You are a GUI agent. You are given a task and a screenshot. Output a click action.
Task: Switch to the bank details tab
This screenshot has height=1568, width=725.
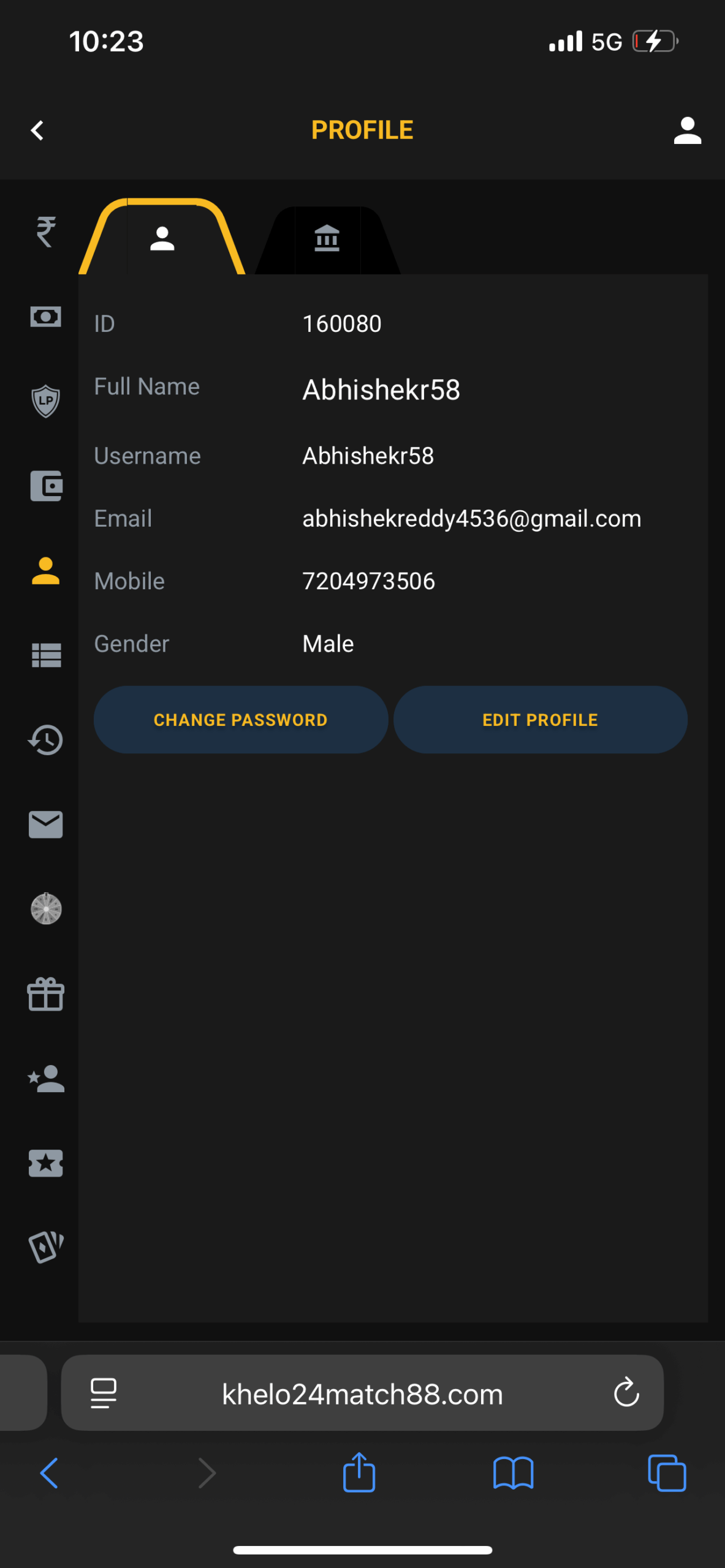coord(327,238)
